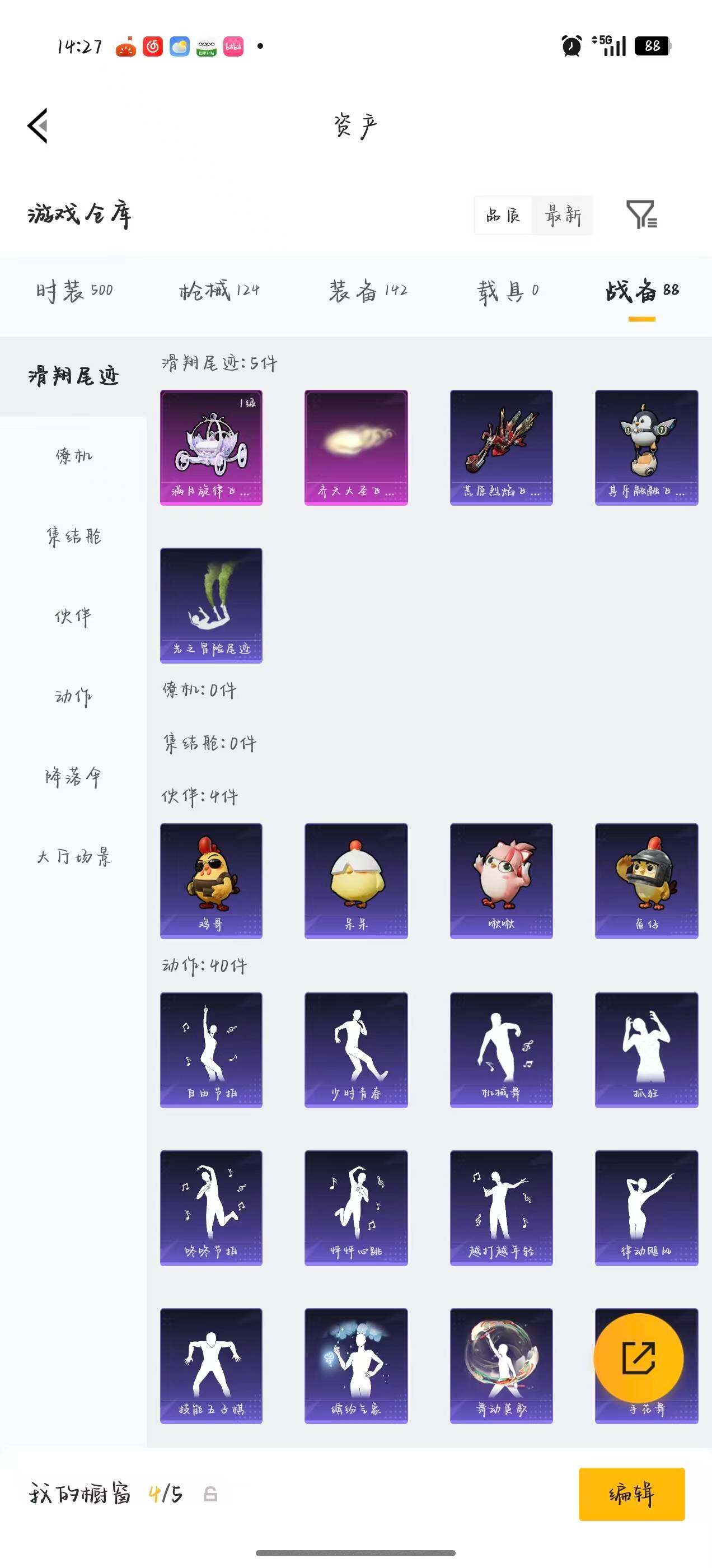The height and width of the screenshot is (1568, 712).
Task: Select 大厅场景 in the side menu
Action: (x=74, y=857)
